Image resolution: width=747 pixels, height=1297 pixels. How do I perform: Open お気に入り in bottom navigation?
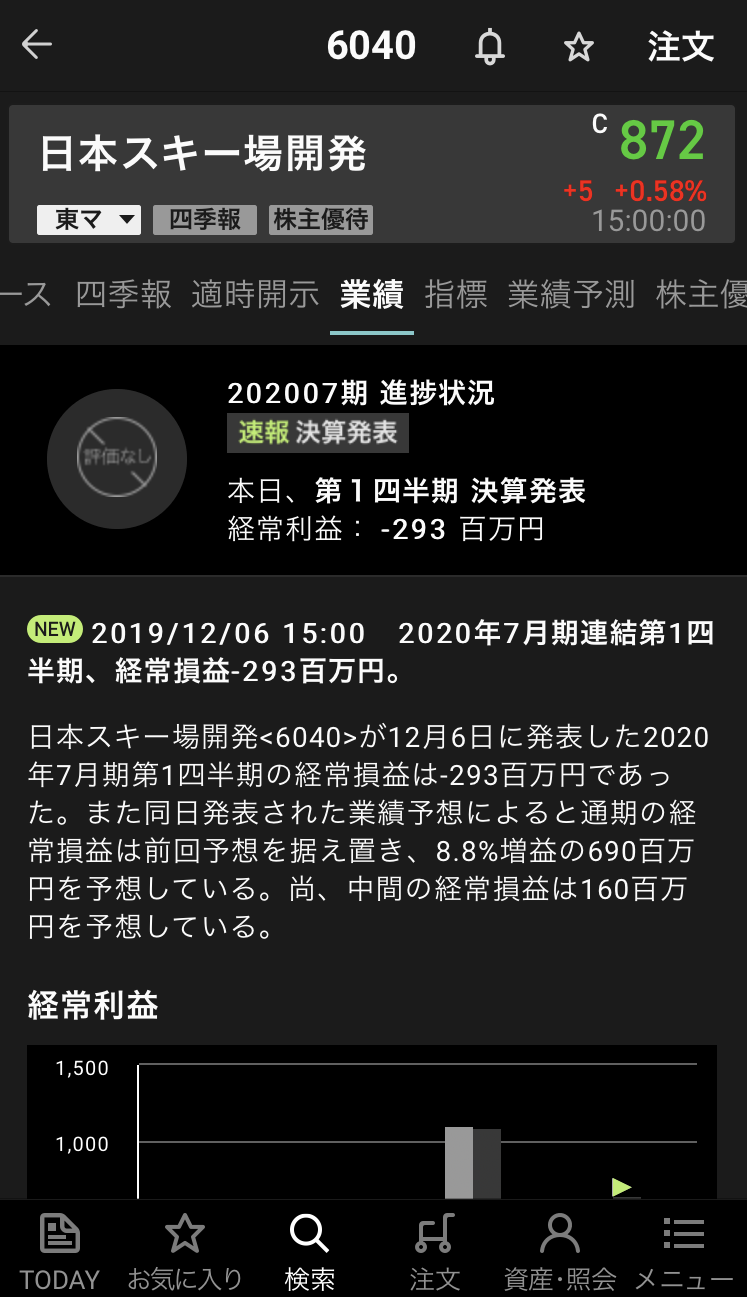(x=185, y=1250)
